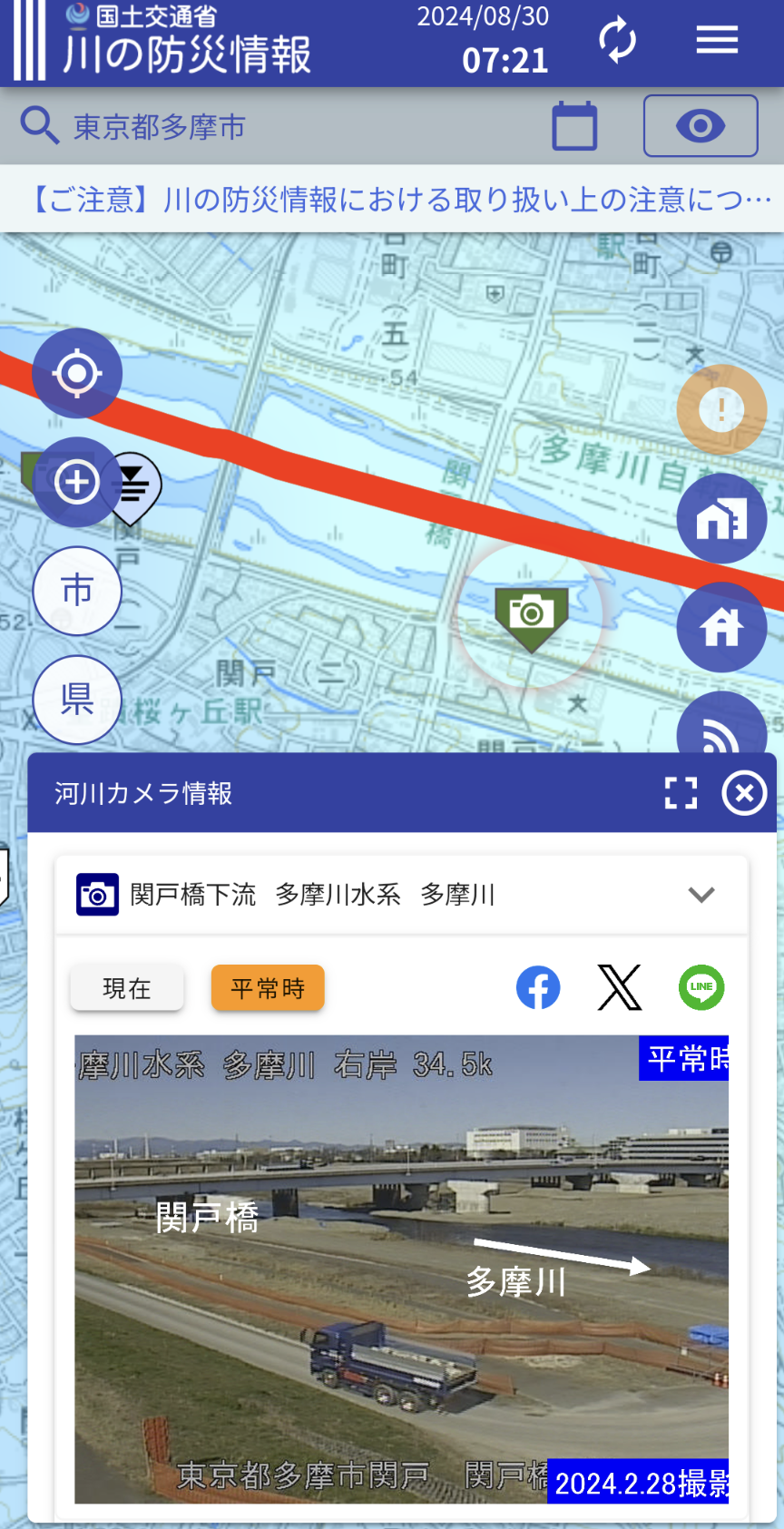Expand the camera panel to fullscreen

pos(681,793)
